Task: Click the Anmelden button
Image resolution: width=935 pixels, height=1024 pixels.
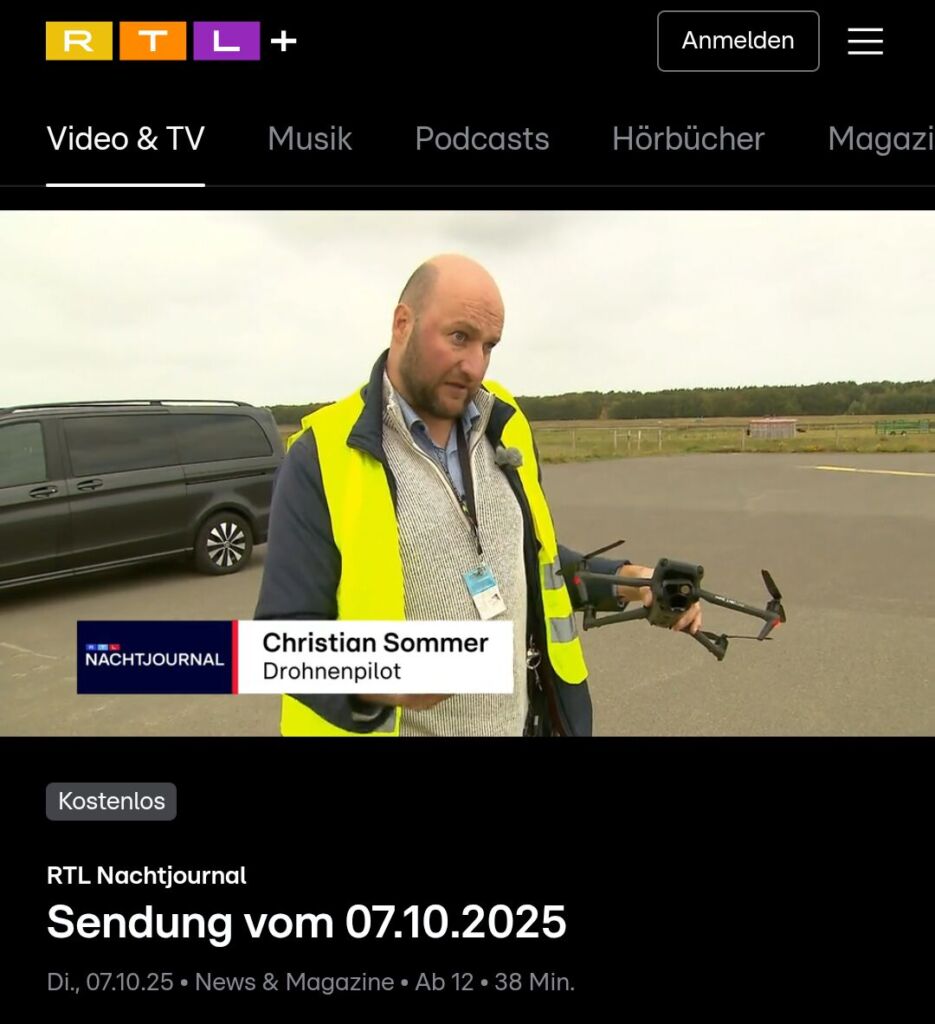Action: click(737, 41)
